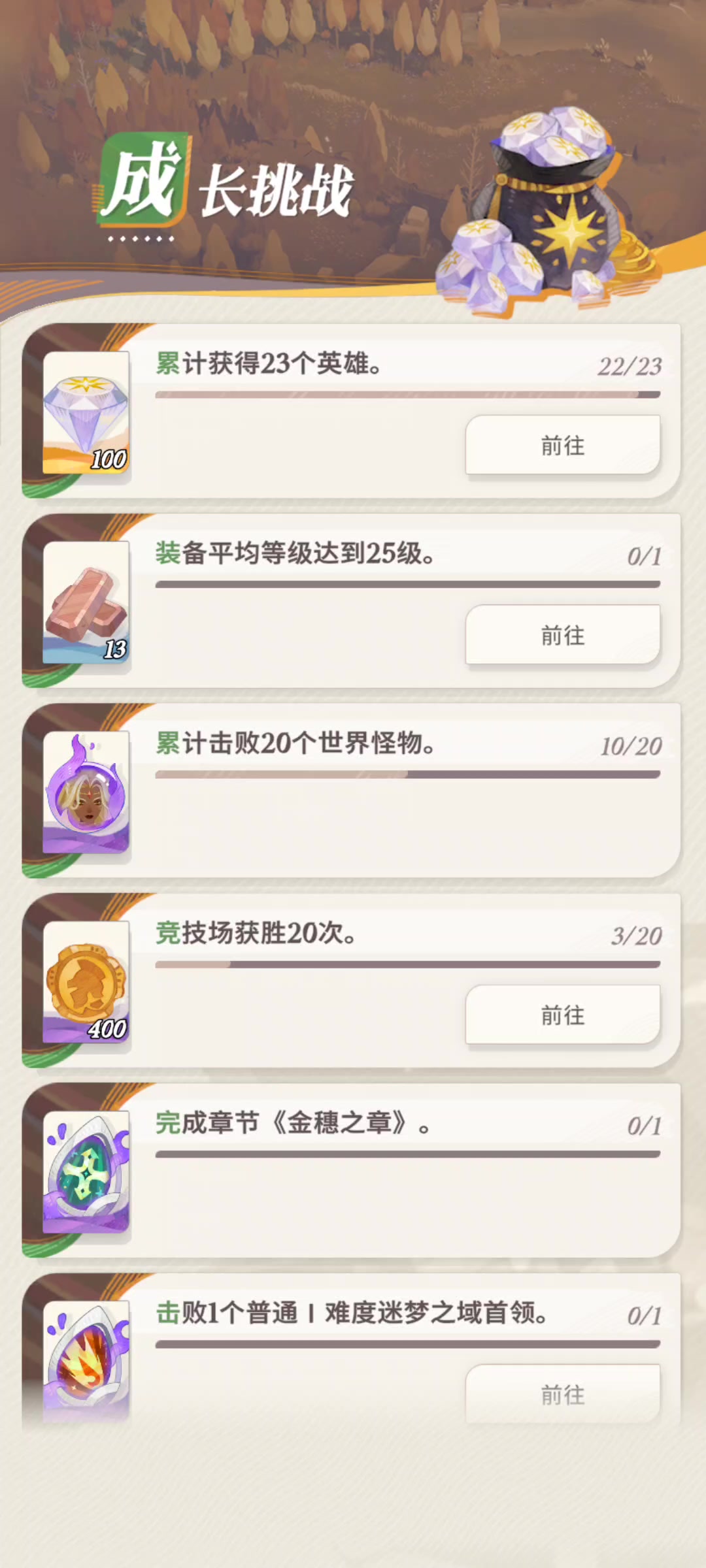706x1568 pixels.
Task: Tap 前往 for the 累计获得23个英雄 challenge
Action: click(562, 445)
